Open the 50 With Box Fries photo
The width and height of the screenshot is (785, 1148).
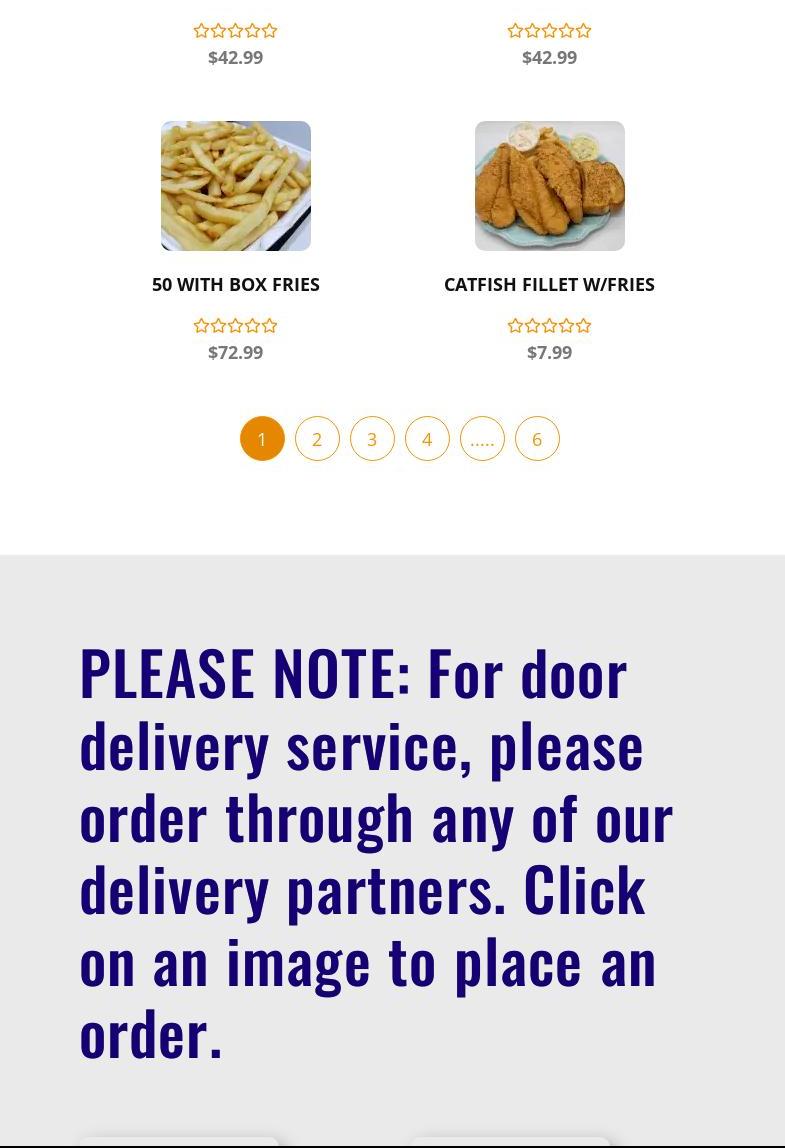(x=236, y=186)
